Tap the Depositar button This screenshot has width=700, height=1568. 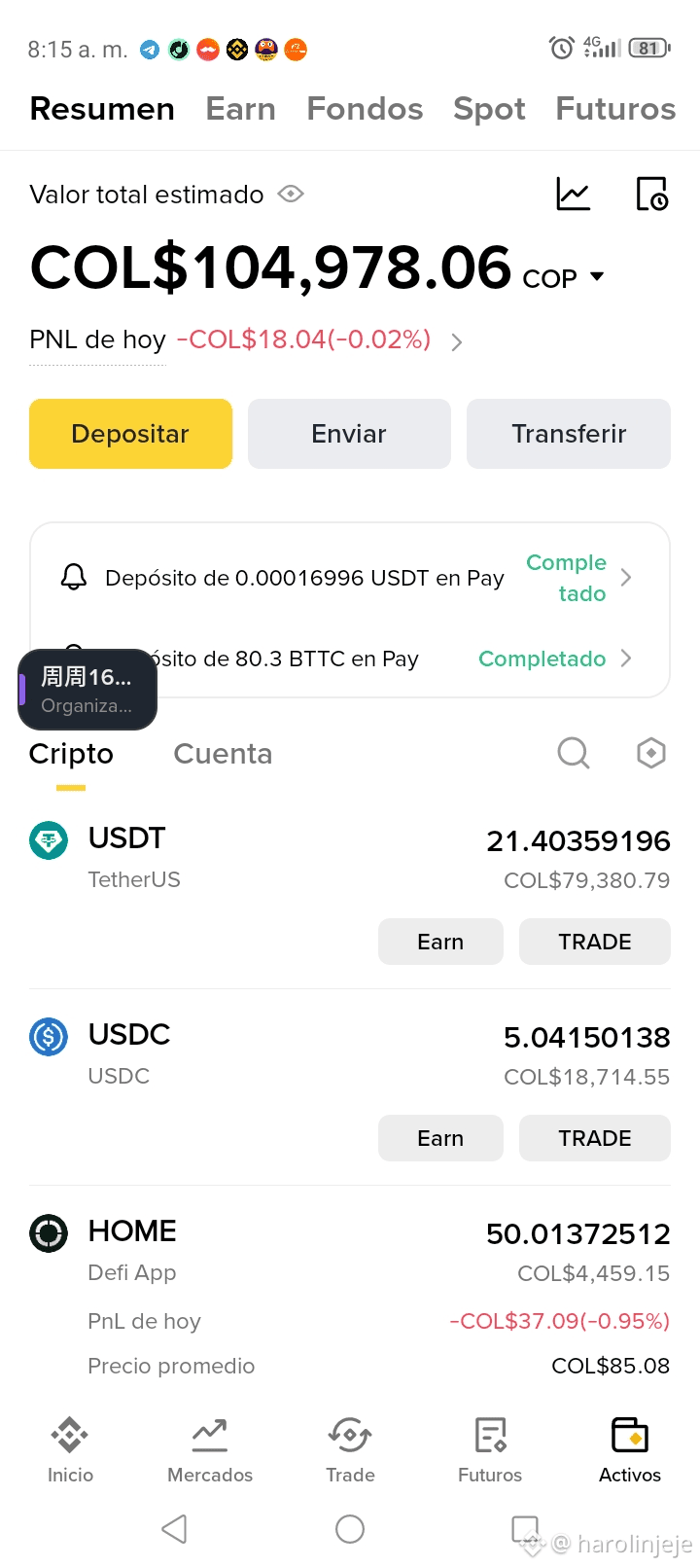pyautogui.click(x=130, y=434)
